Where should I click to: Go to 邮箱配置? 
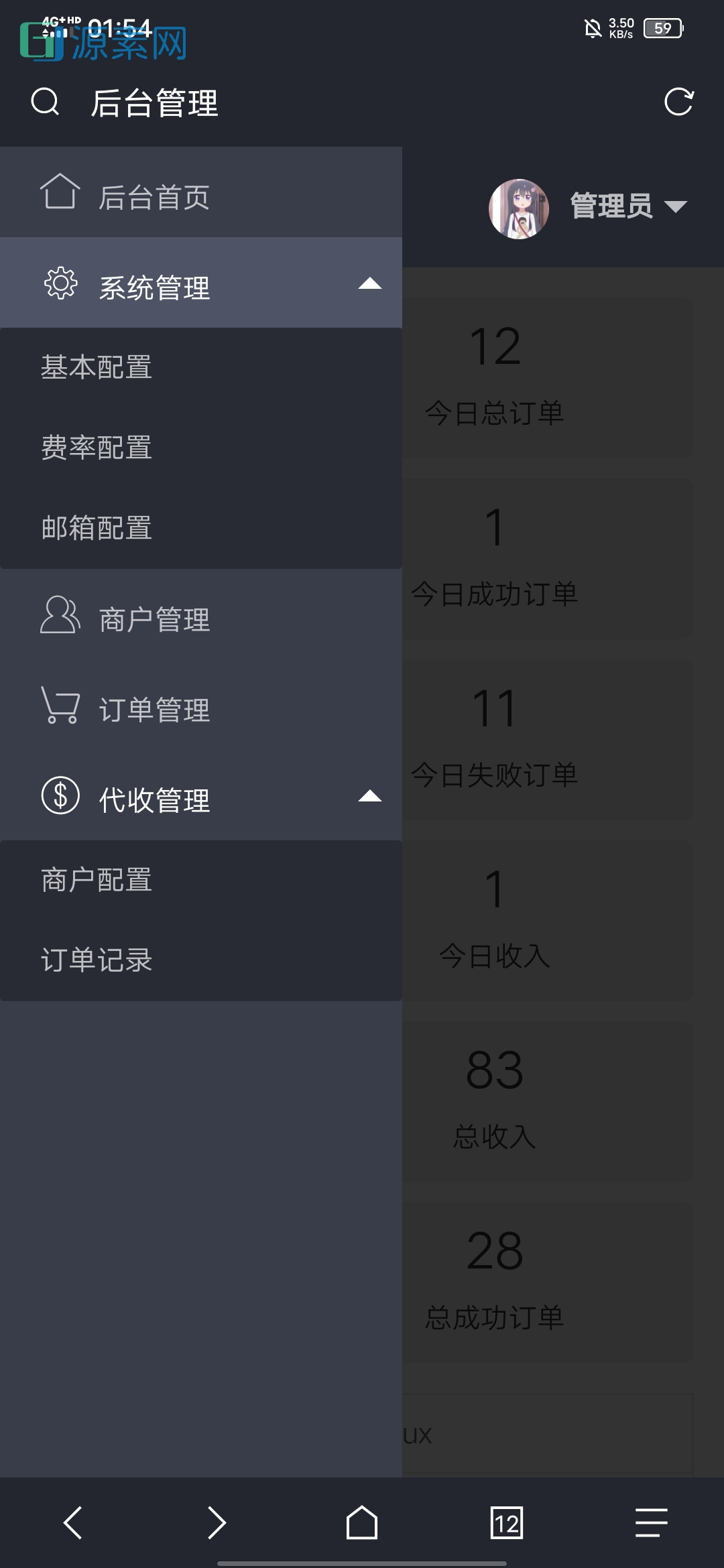pos(95,528)
